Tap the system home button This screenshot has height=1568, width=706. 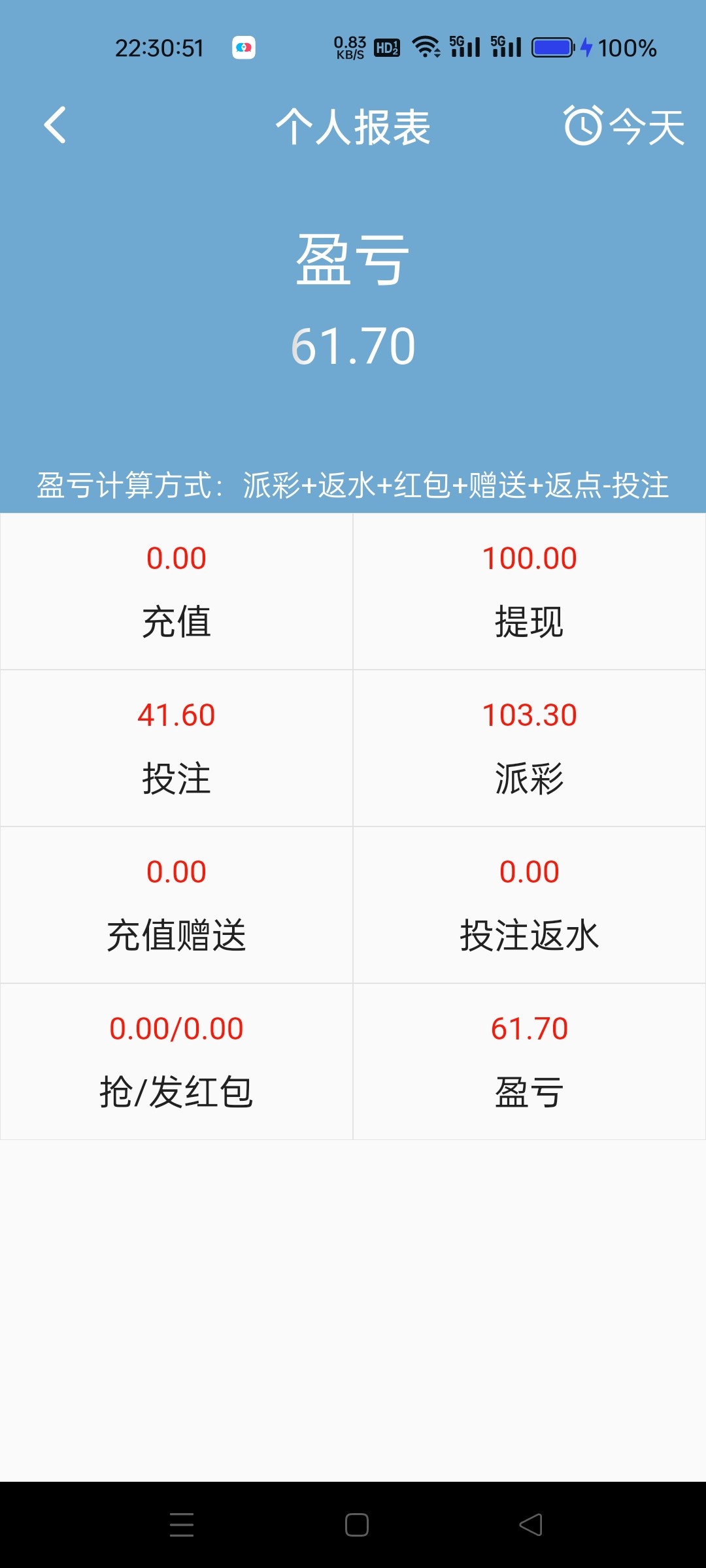(356, 1525)
